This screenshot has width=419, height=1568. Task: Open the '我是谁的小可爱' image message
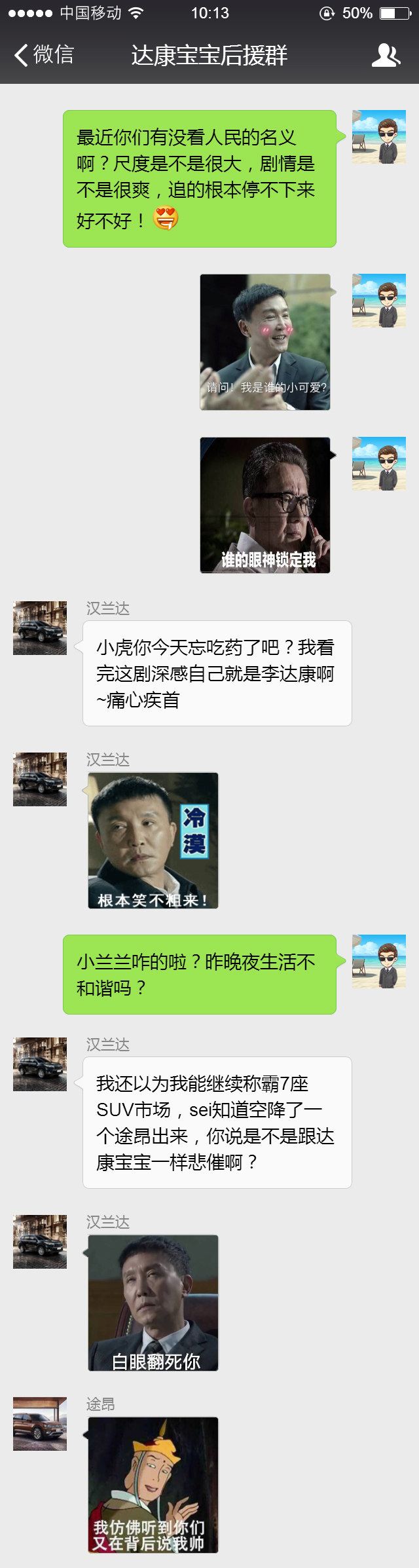pyautogui.click(x=264, y=342)
